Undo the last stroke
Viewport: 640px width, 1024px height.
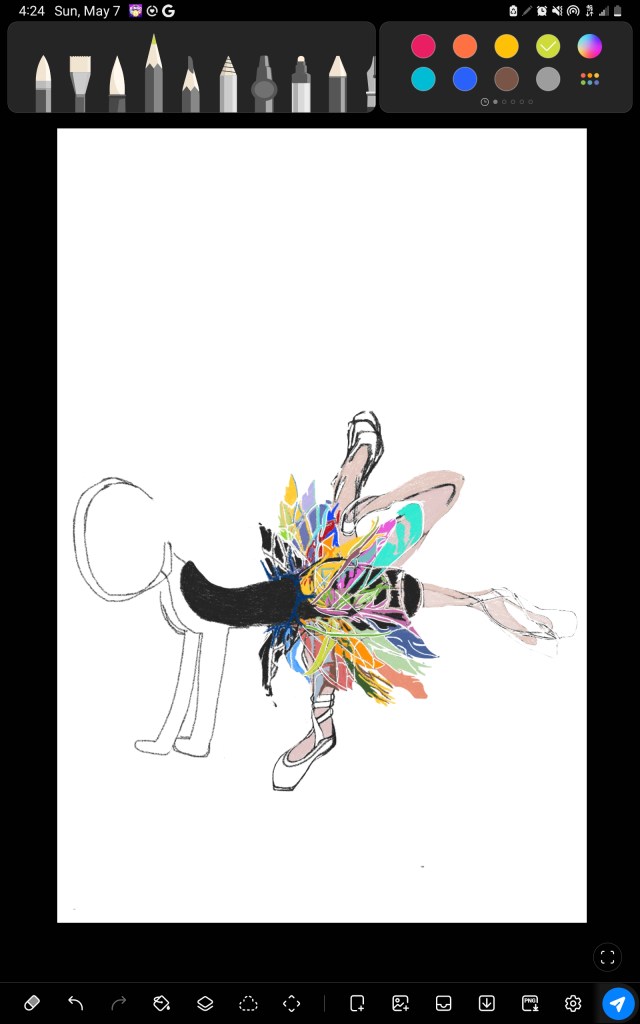76,1002
